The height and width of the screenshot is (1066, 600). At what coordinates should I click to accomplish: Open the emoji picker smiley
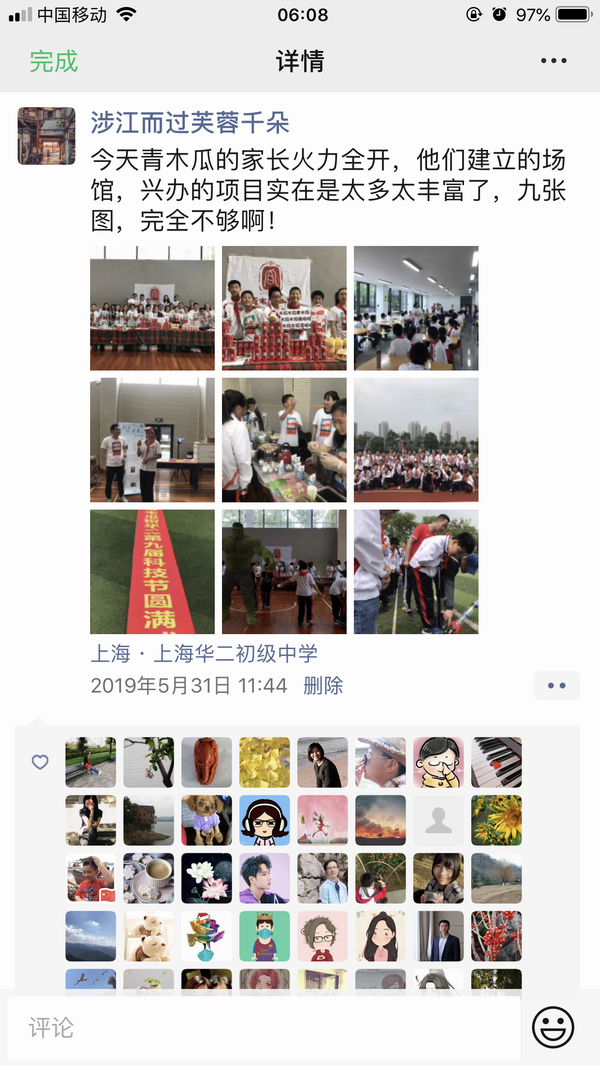pos(553,1027)
